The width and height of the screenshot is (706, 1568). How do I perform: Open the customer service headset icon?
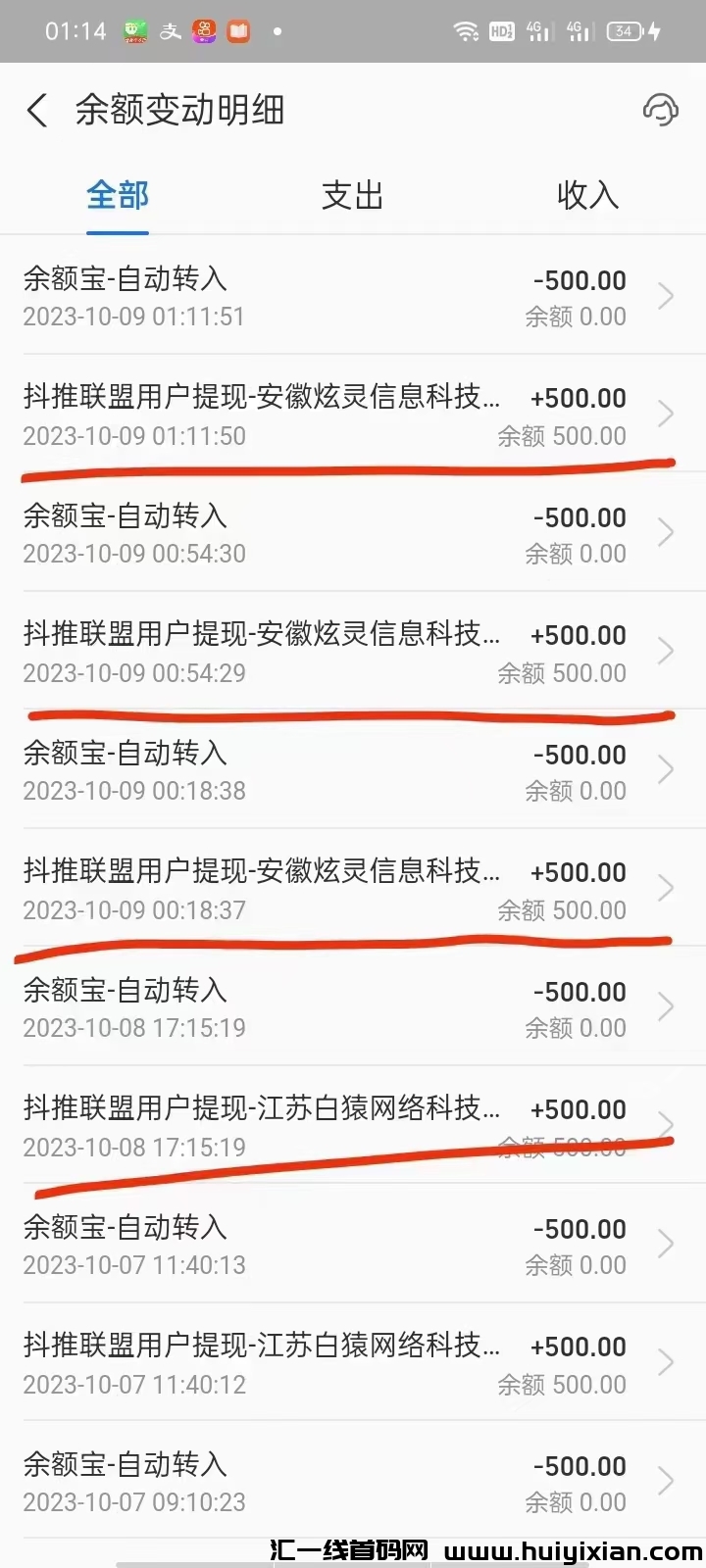660,110
